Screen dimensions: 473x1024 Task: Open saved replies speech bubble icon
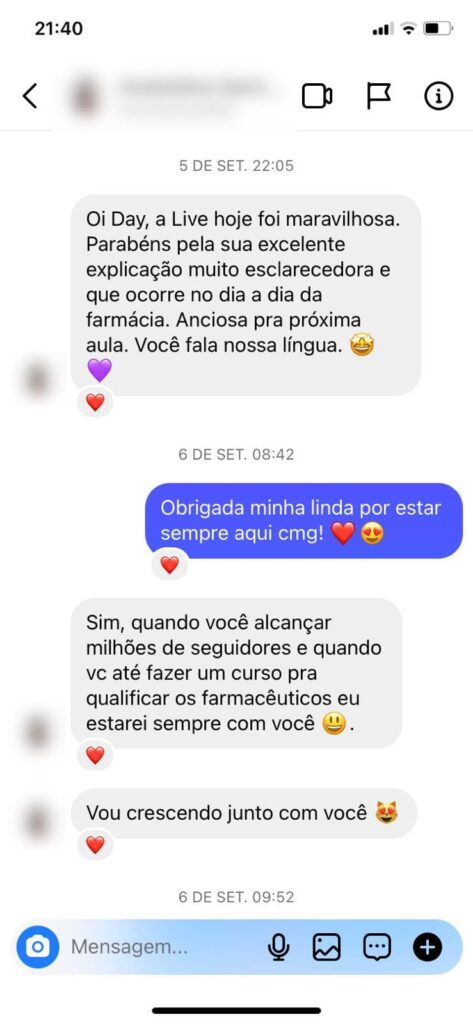click(377, 946)
